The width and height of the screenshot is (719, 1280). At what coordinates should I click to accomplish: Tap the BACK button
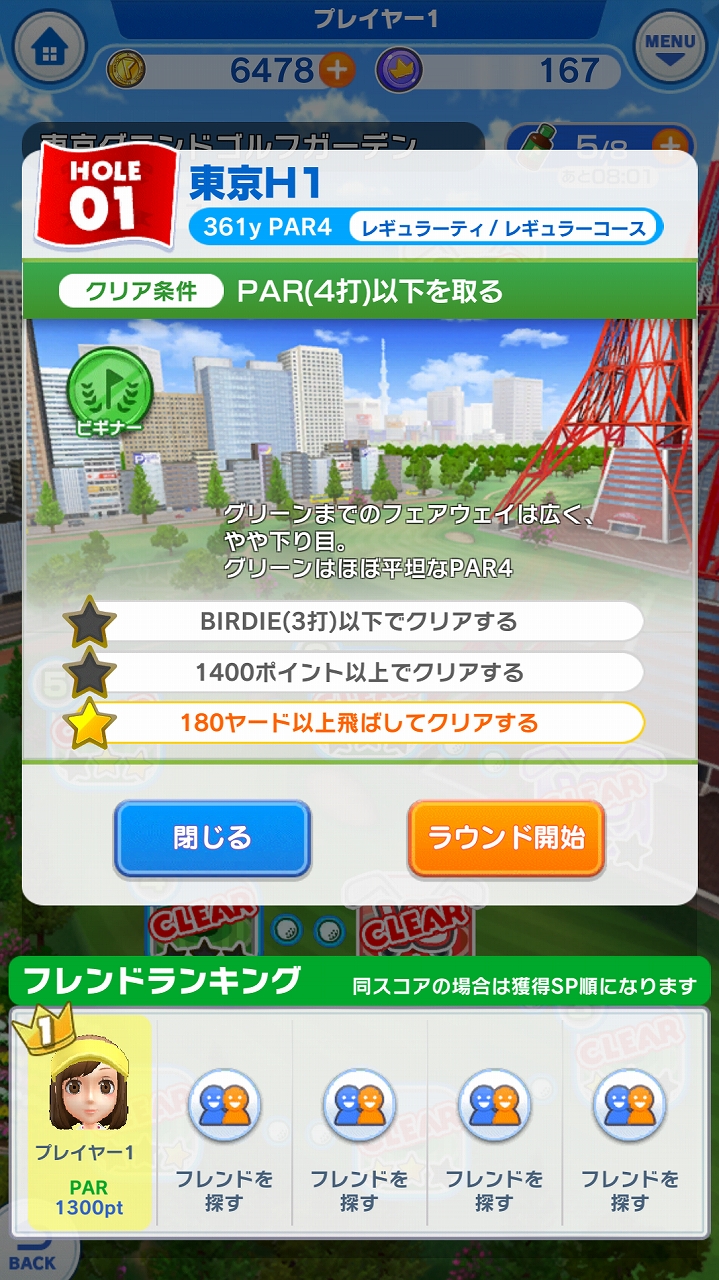[30, 1257]
